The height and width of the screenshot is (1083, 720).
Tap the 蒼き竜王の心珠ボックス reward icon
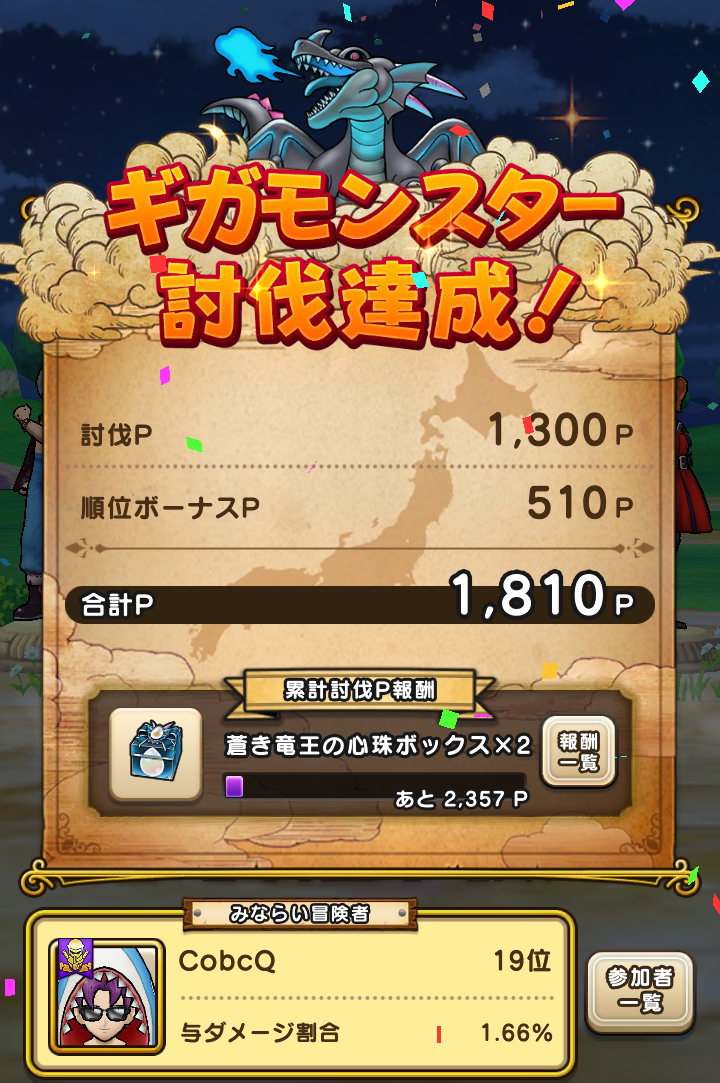155,755
